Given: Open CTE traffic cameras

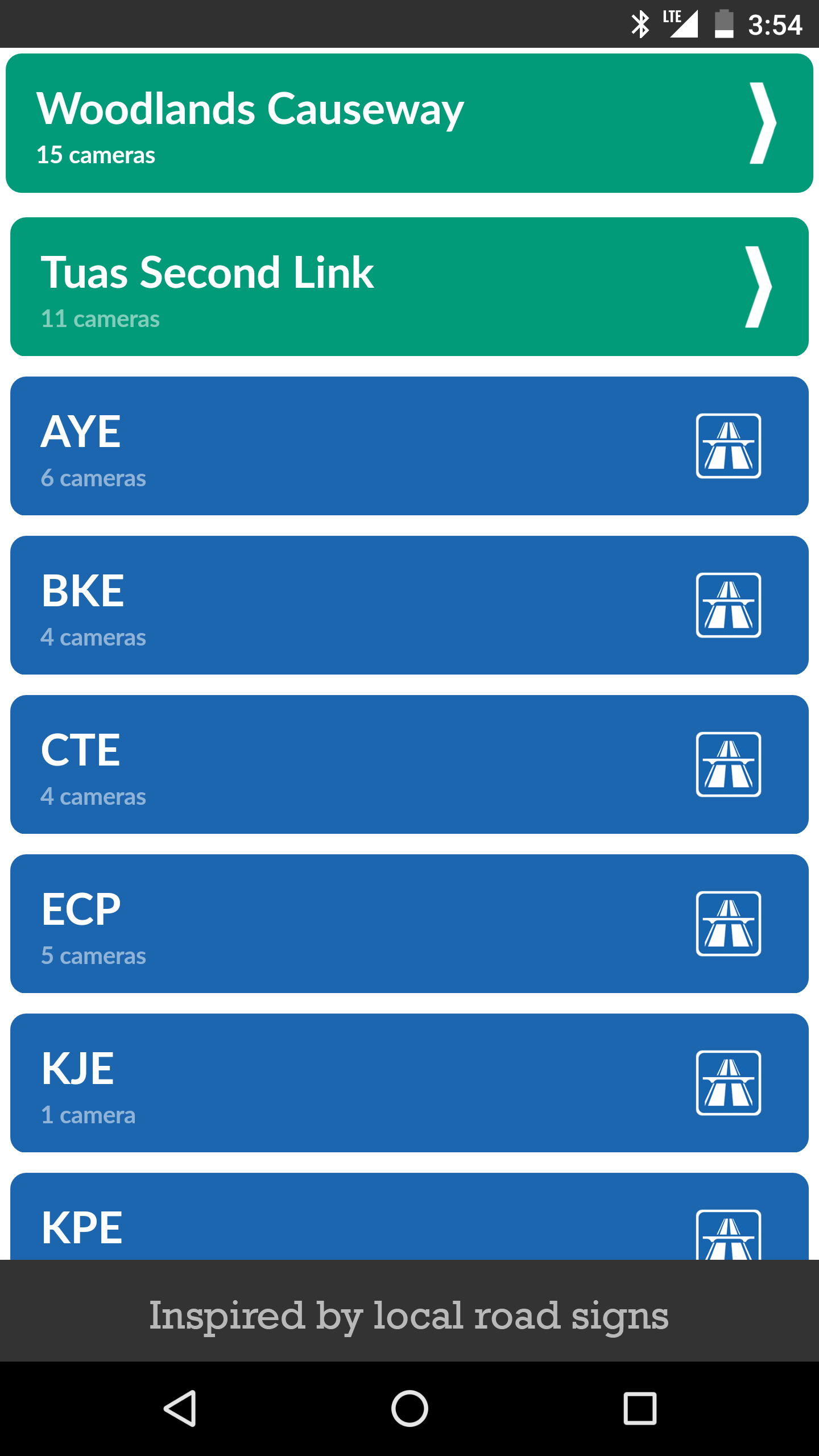Looking at the screenshot, I should [409, 764].
